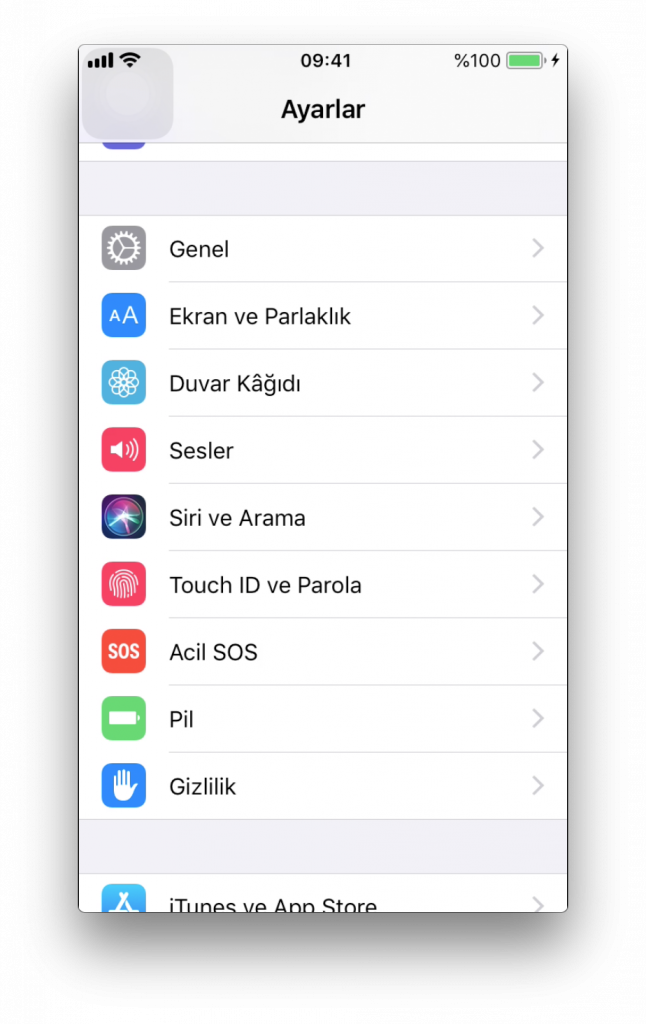Tap the AssistiveTouch floating button
Image resolution: width=646 pixels, height=1024 pixels.
tap(127, 94)
